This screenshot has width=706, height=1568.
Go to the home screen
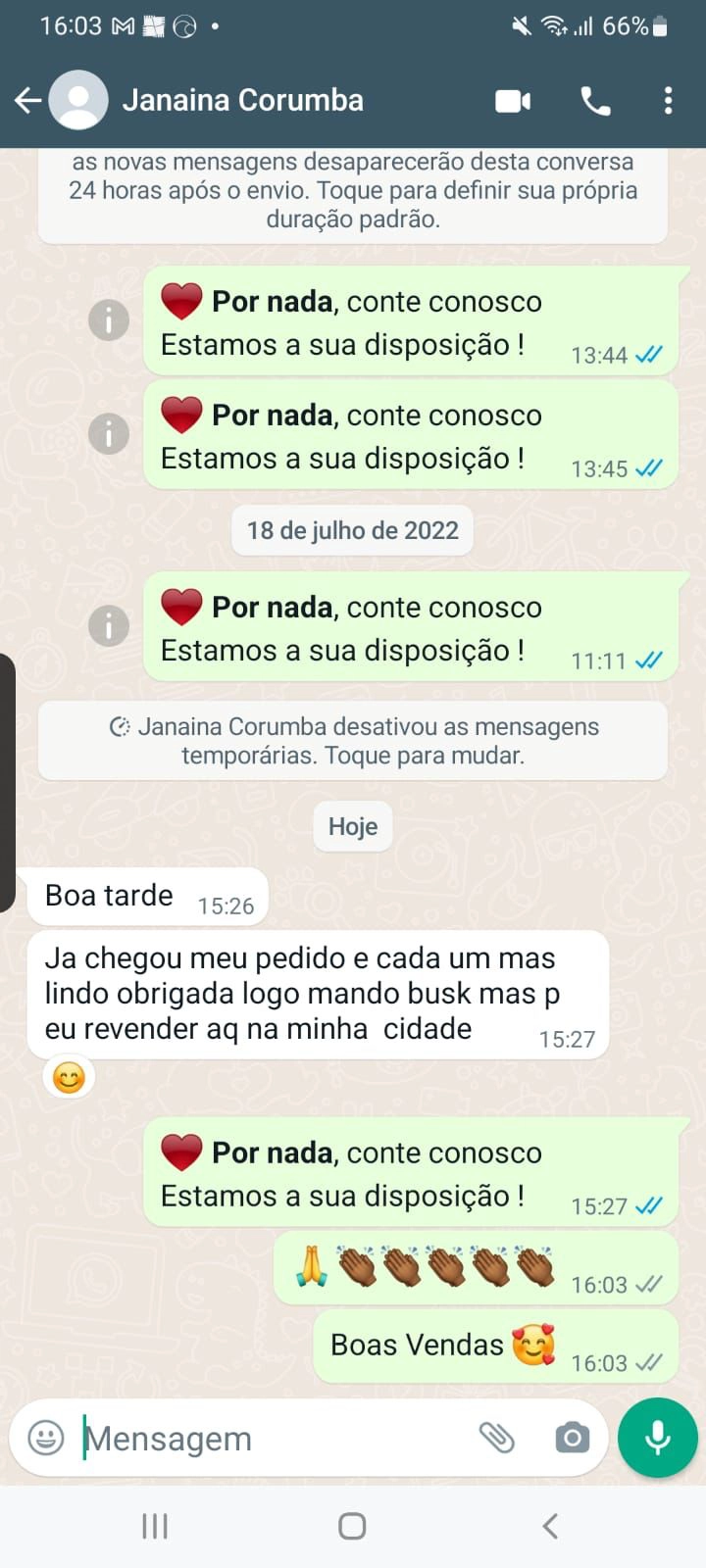point(352,1526)
